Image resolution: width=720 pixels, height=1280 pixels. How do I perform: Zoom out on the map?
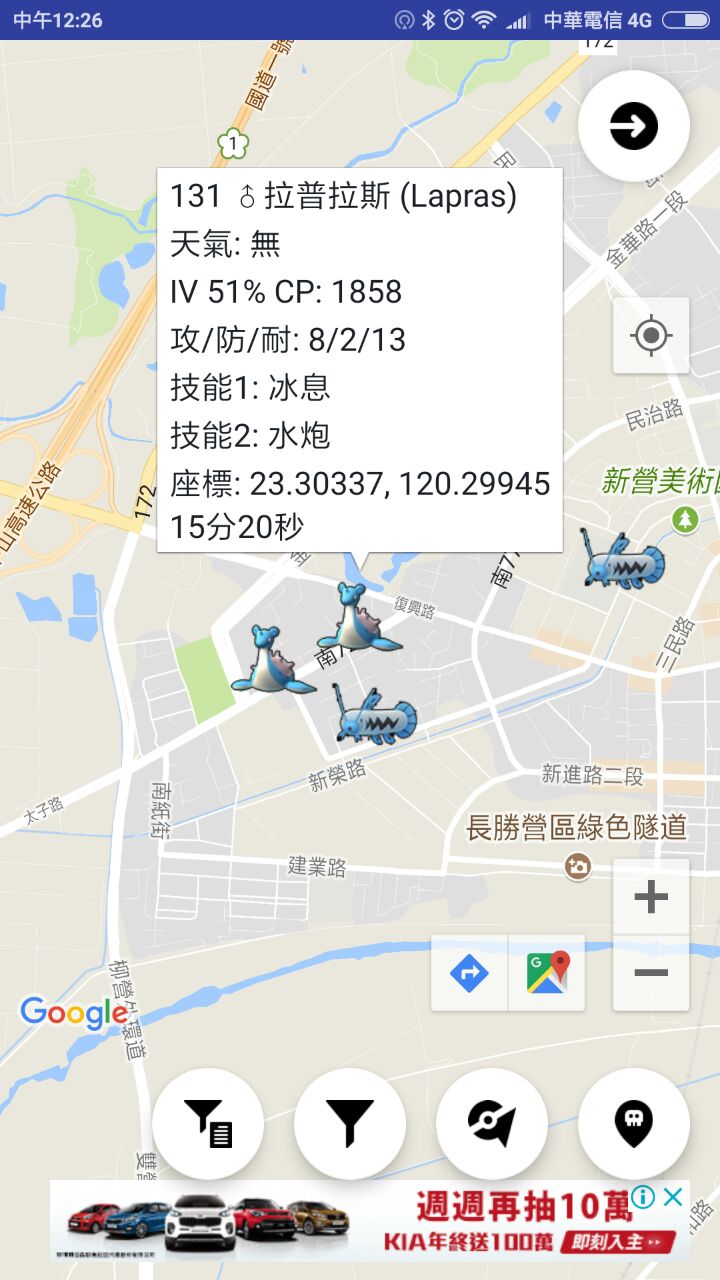(651, 973)
